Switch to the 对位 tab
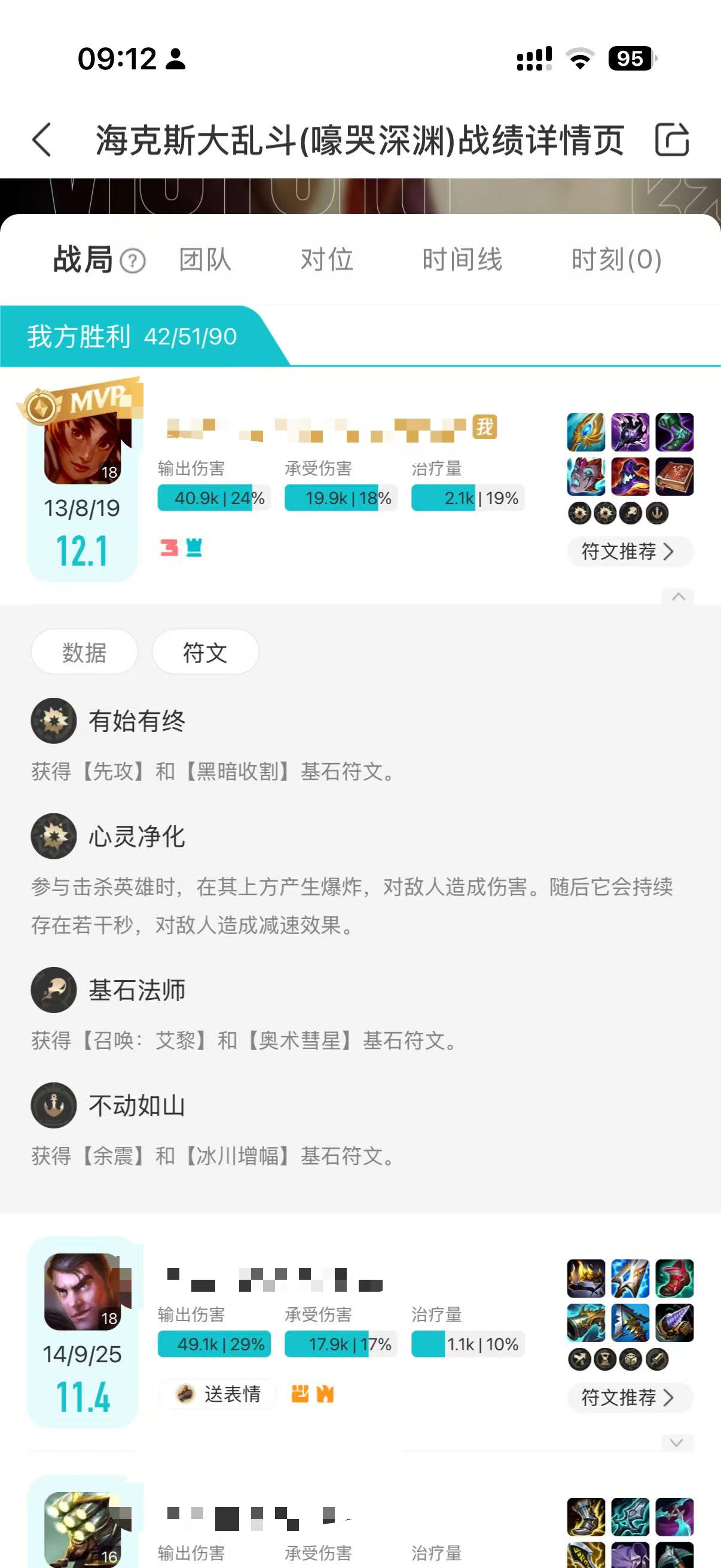Viewport: 721px width, 1568px height. (327, 260)
